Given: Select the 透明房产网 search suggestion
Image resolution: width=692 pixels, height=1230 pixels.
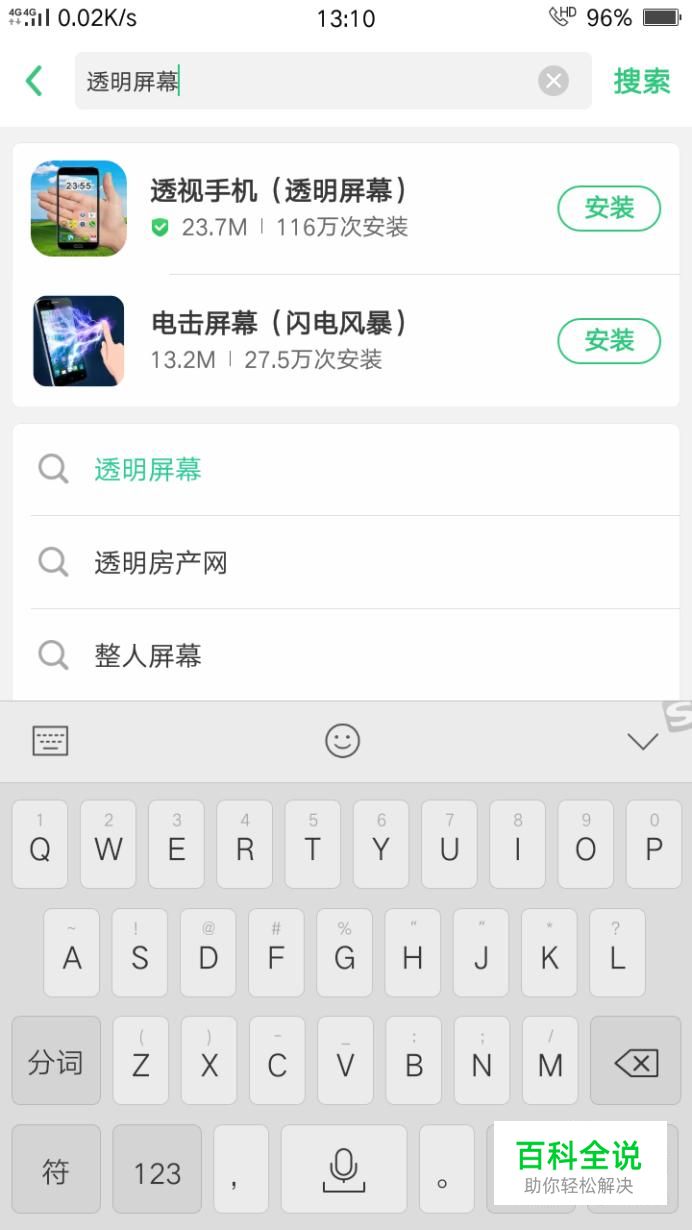Looking at the screenshot, I should [x=161, y=563].
